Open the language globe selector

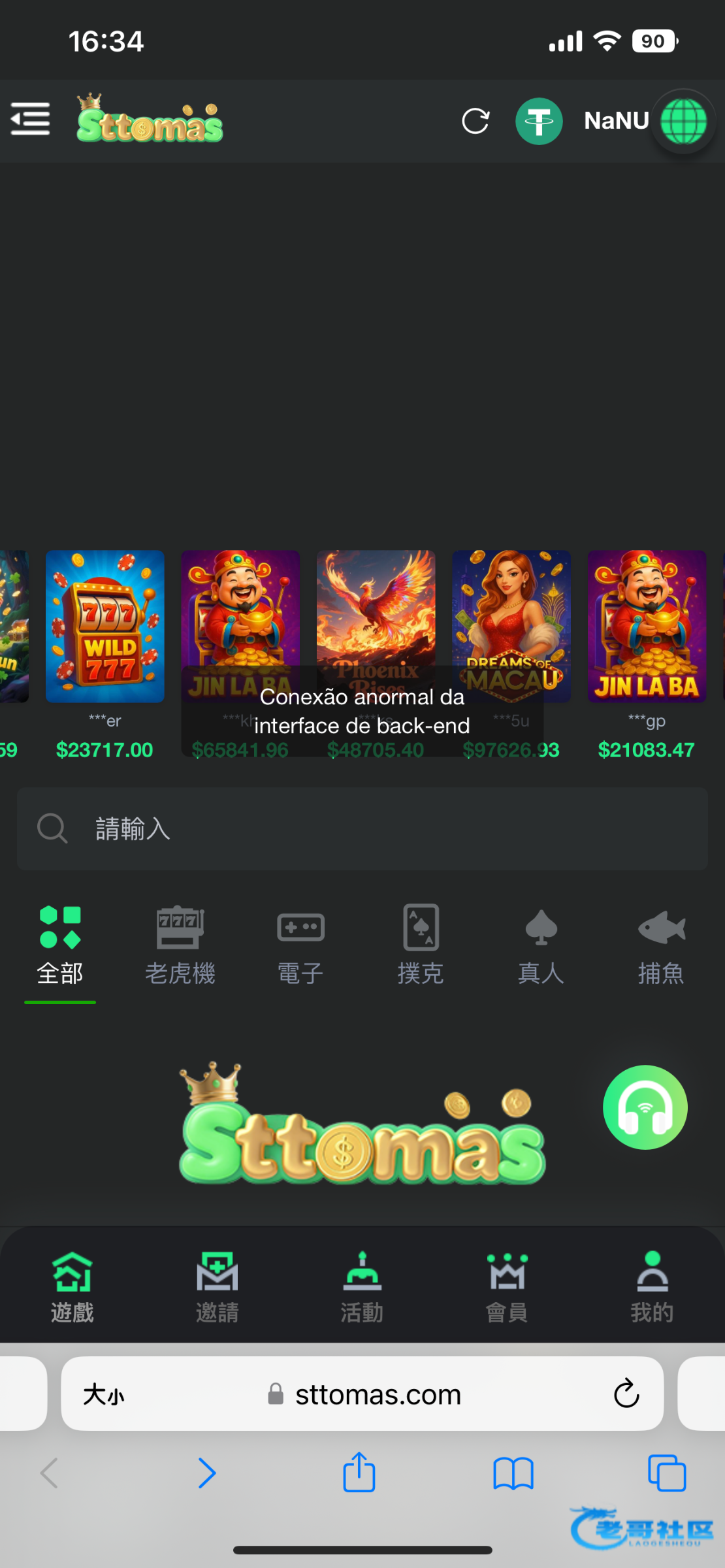click(x=683, y=122)
